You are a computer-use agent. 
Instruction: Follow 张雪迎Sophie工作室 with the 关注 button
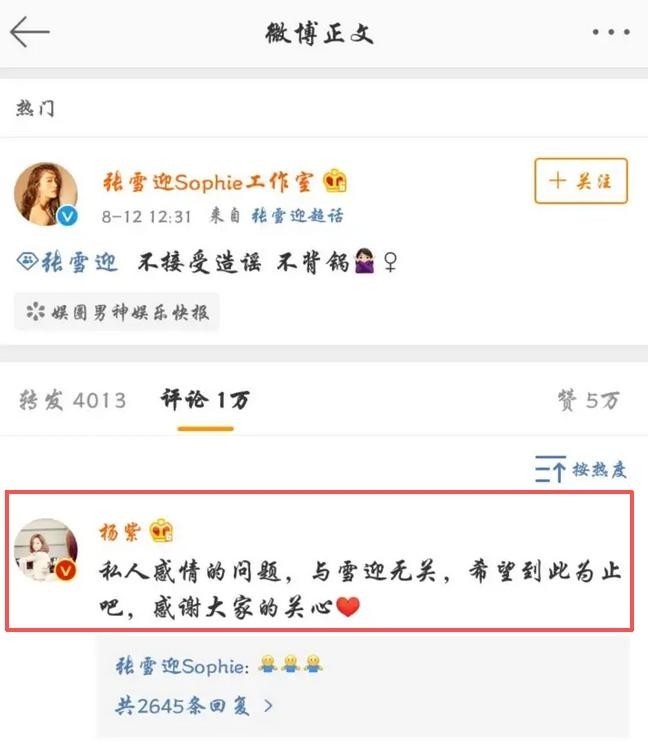pyautogui.click(x=581, y=181)
